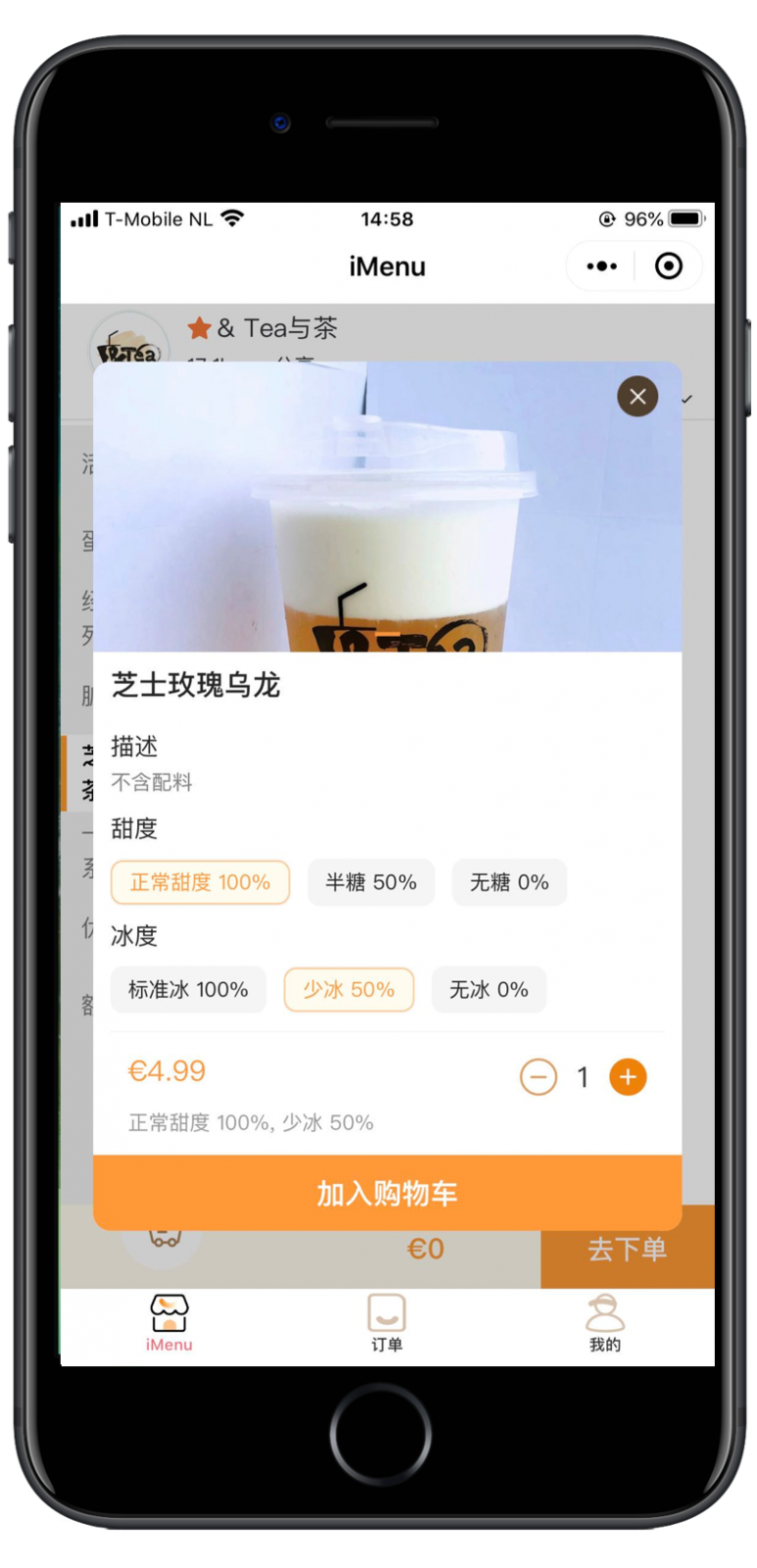757x1568 pixels.
Task: Decrease quantity with the minus button
Action: (x=538, y=1077)
